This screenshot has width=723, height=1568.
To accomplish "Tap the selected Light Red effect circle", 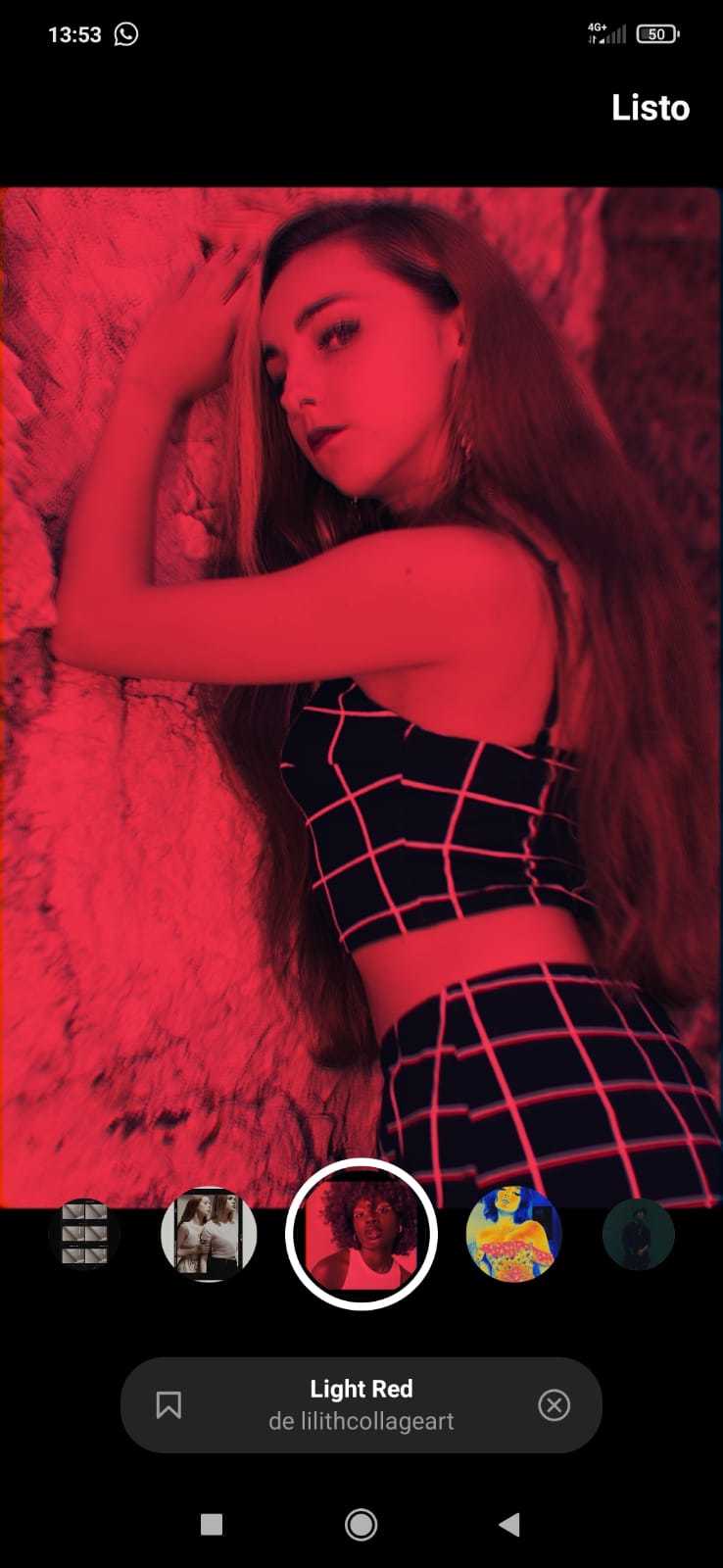I will click(361, 1234).
